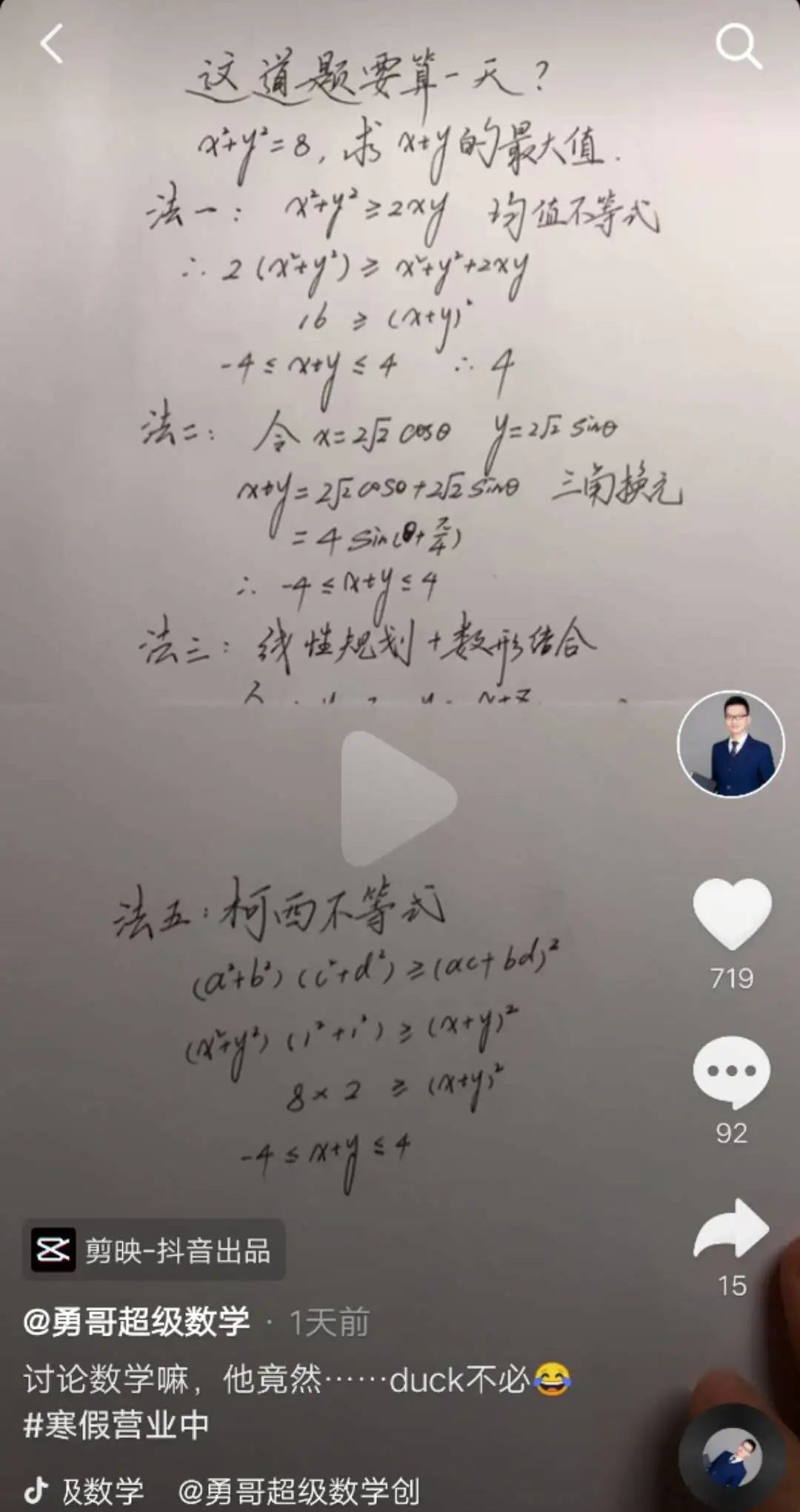Image resolution: width=800 pixels, height=1512 pixels.
Task: Go back with the top-left arrow
Action: (x=52, y=44)
